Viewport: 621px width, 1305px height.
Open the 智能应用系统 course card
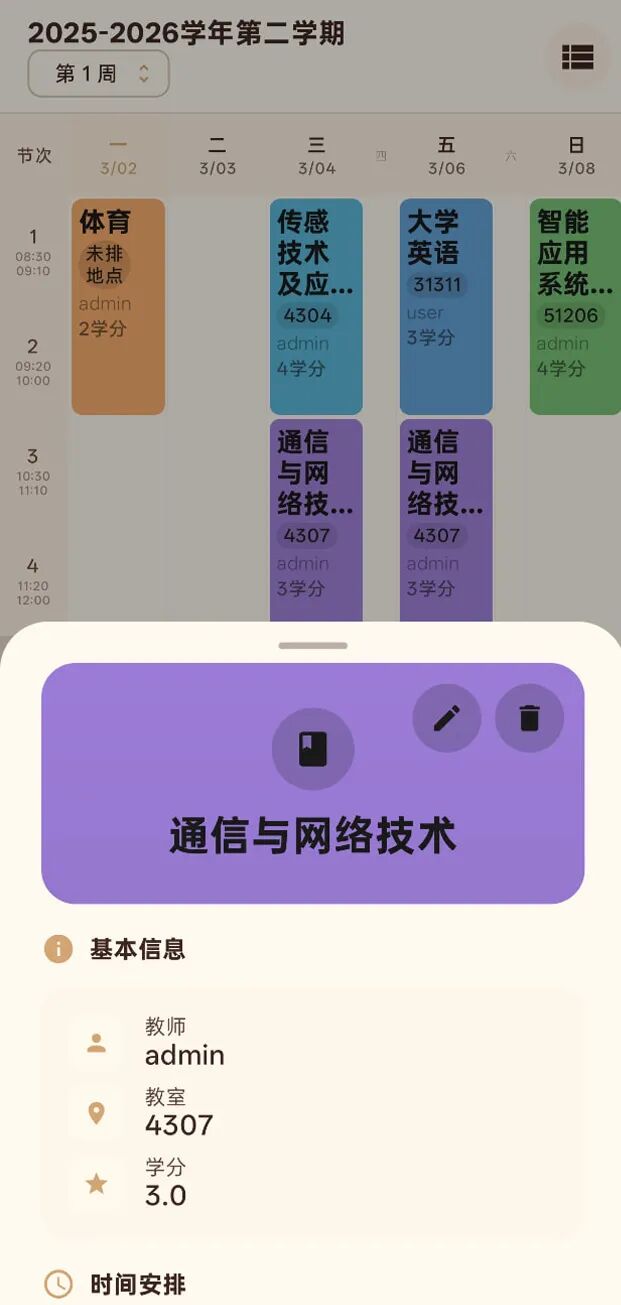[x=574, y=306]
